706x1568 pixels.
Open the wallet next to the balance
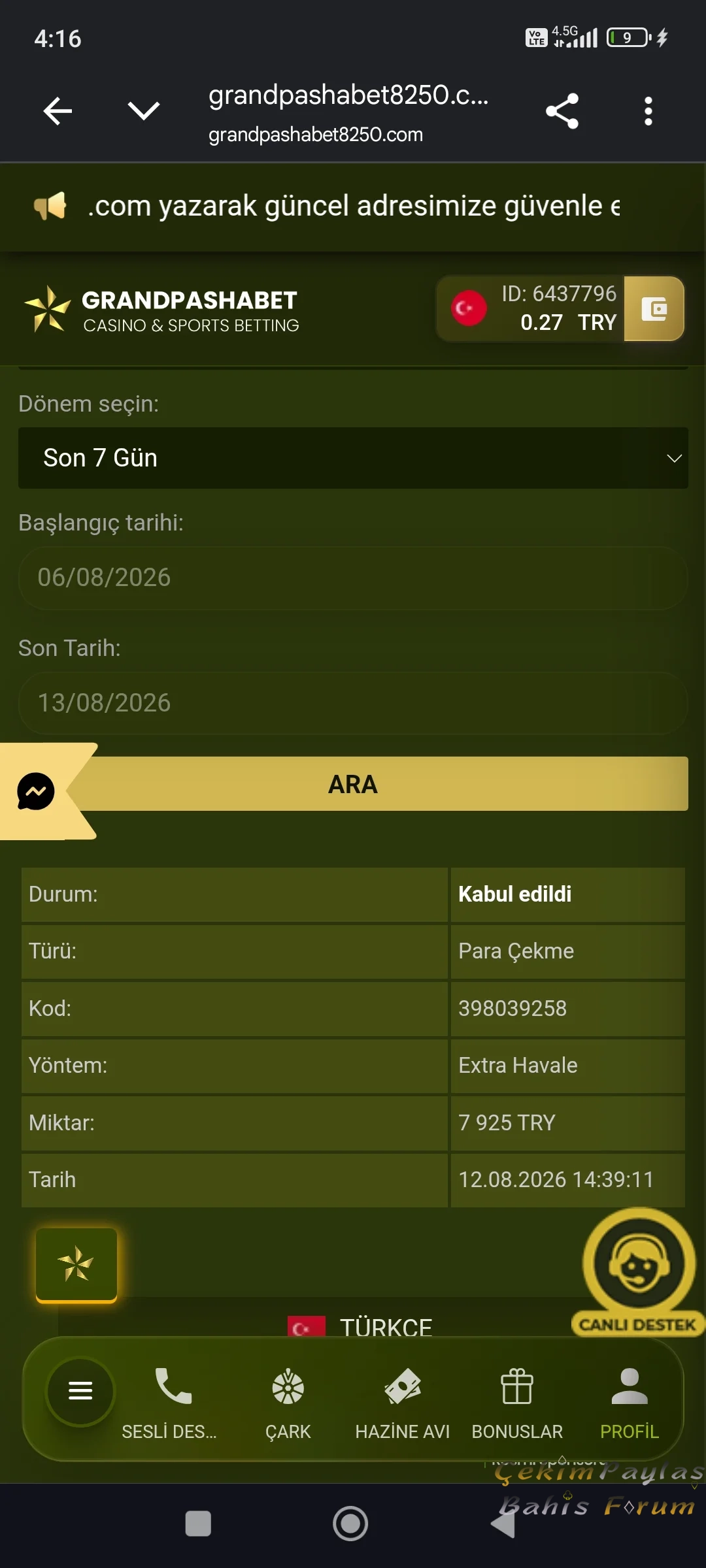tap(654, 309)
